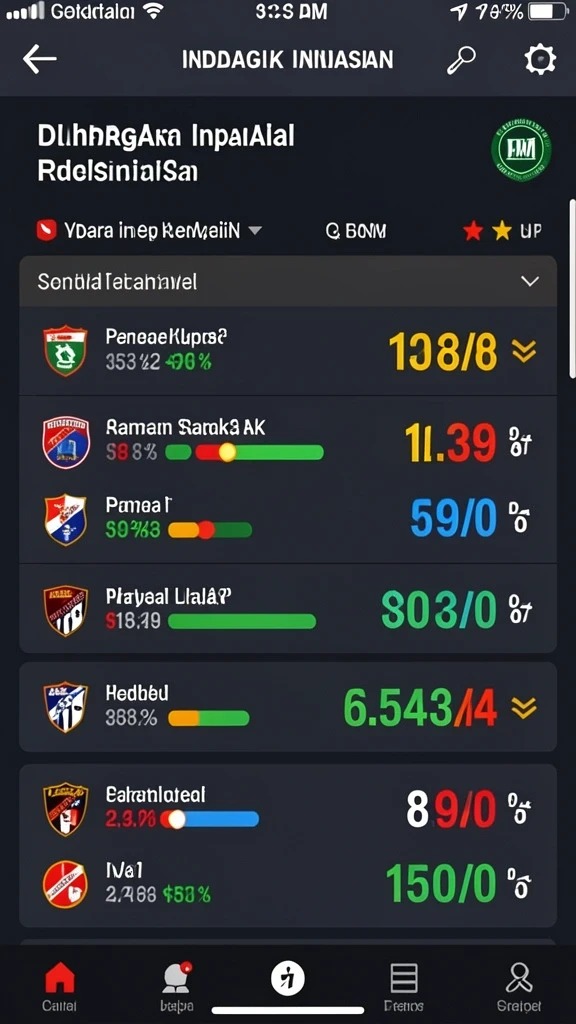Open the profile tab at bottom right
The height and width of the screenshot is (1024, 576).
(x=519, y=986)
